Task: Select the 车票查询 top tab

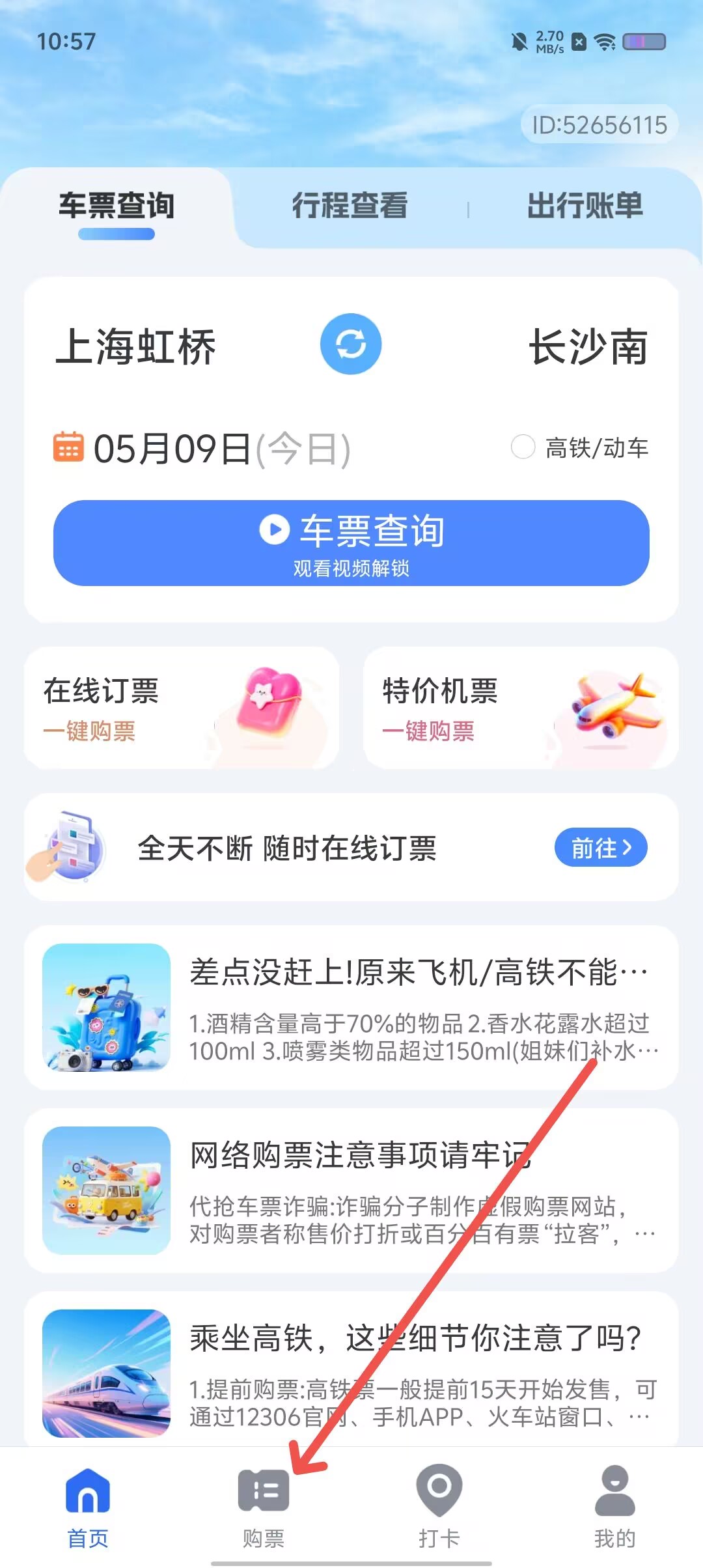Action: 117,205
